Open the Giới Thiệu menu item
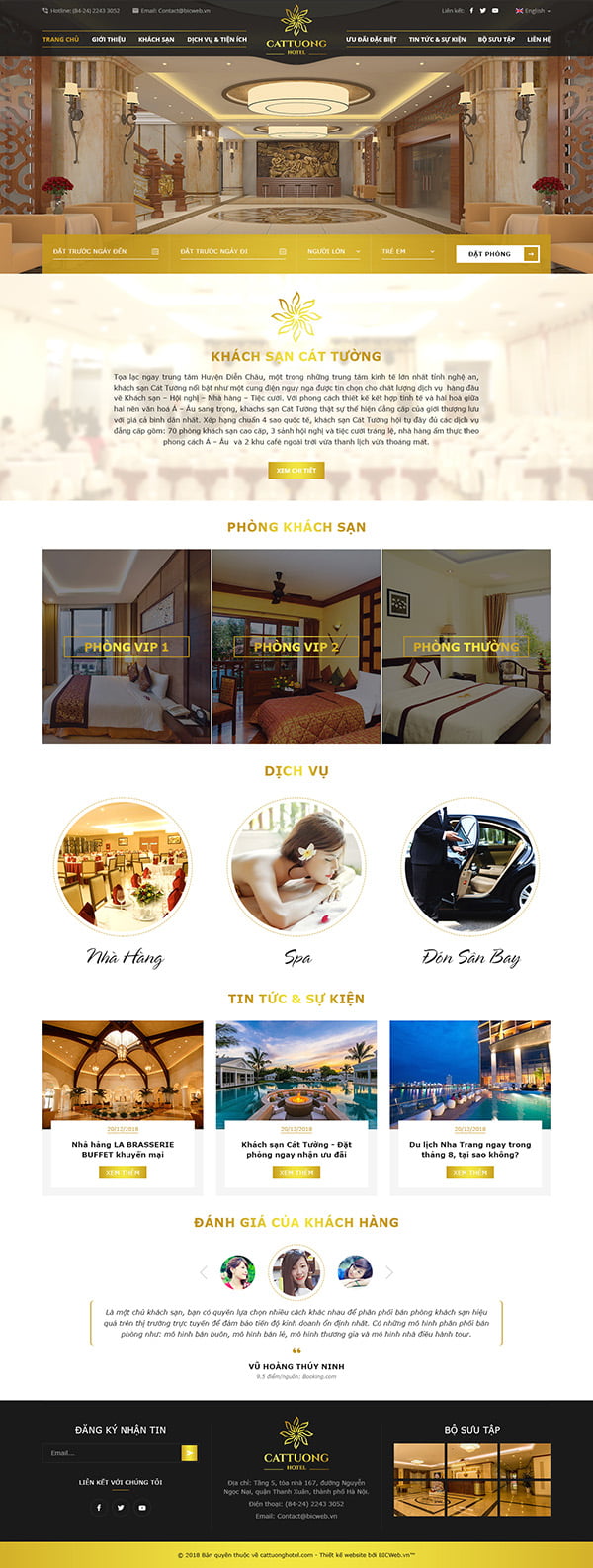 pyautogui.click(x=109, y=40)
